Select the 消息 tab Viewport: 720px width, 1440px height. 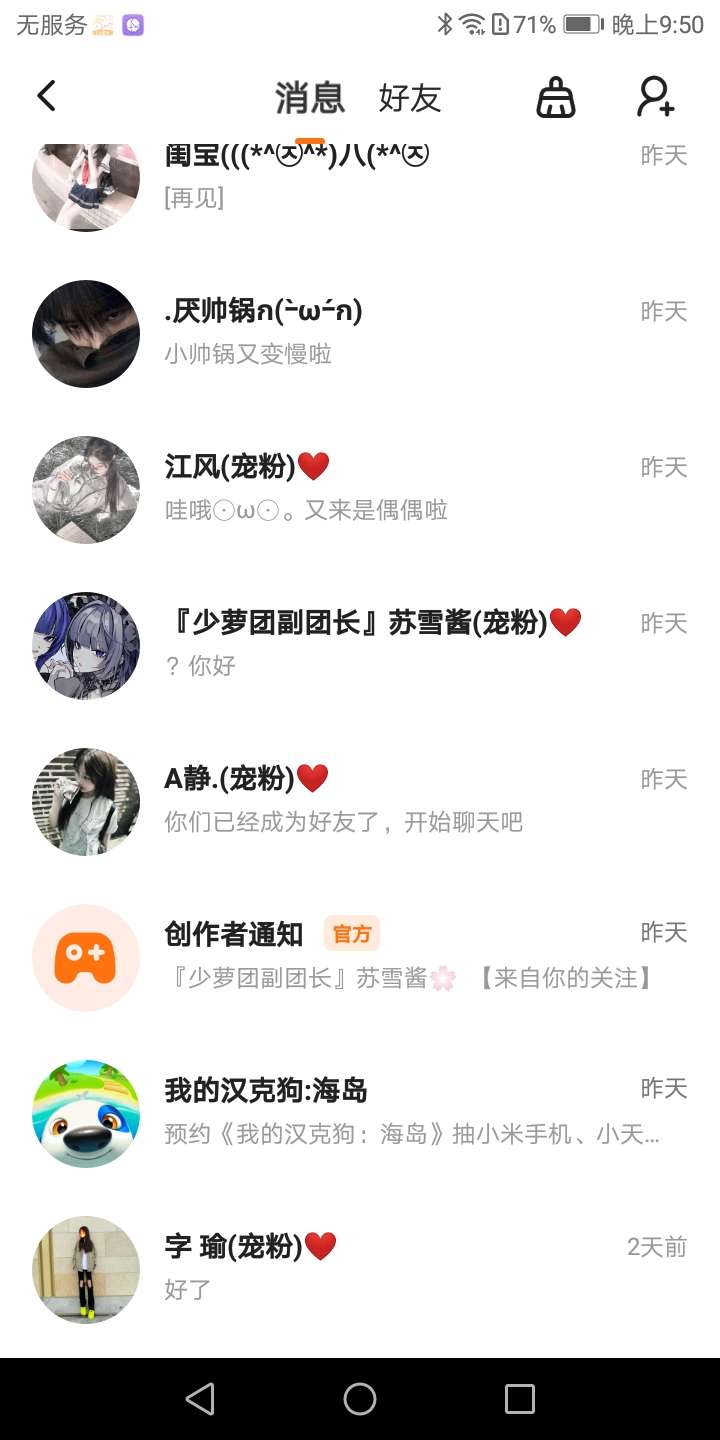(x=310, y=98)
